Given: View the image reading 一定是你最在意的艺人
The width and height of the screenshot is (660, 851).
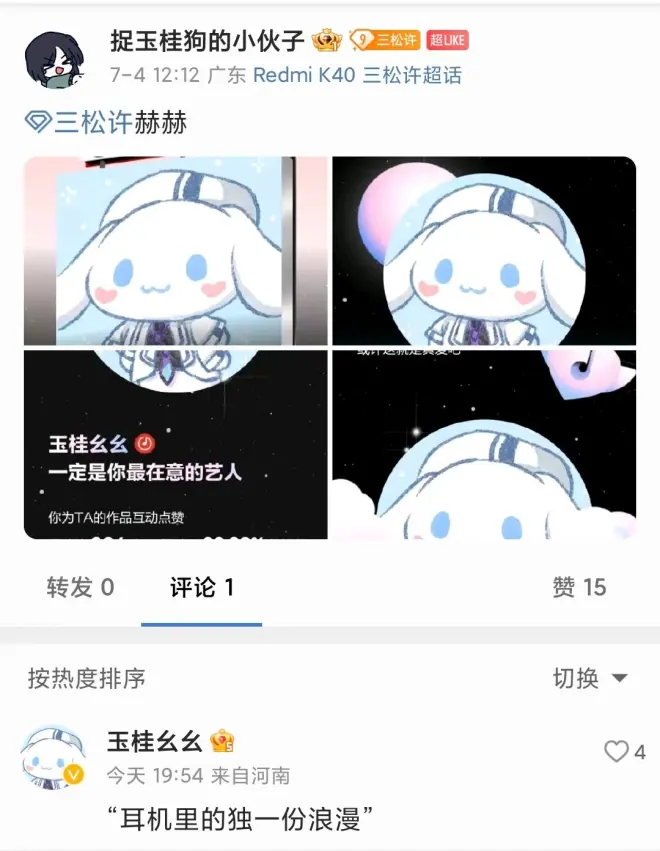Looking at the screenshot, I should [x=176, y=444].
